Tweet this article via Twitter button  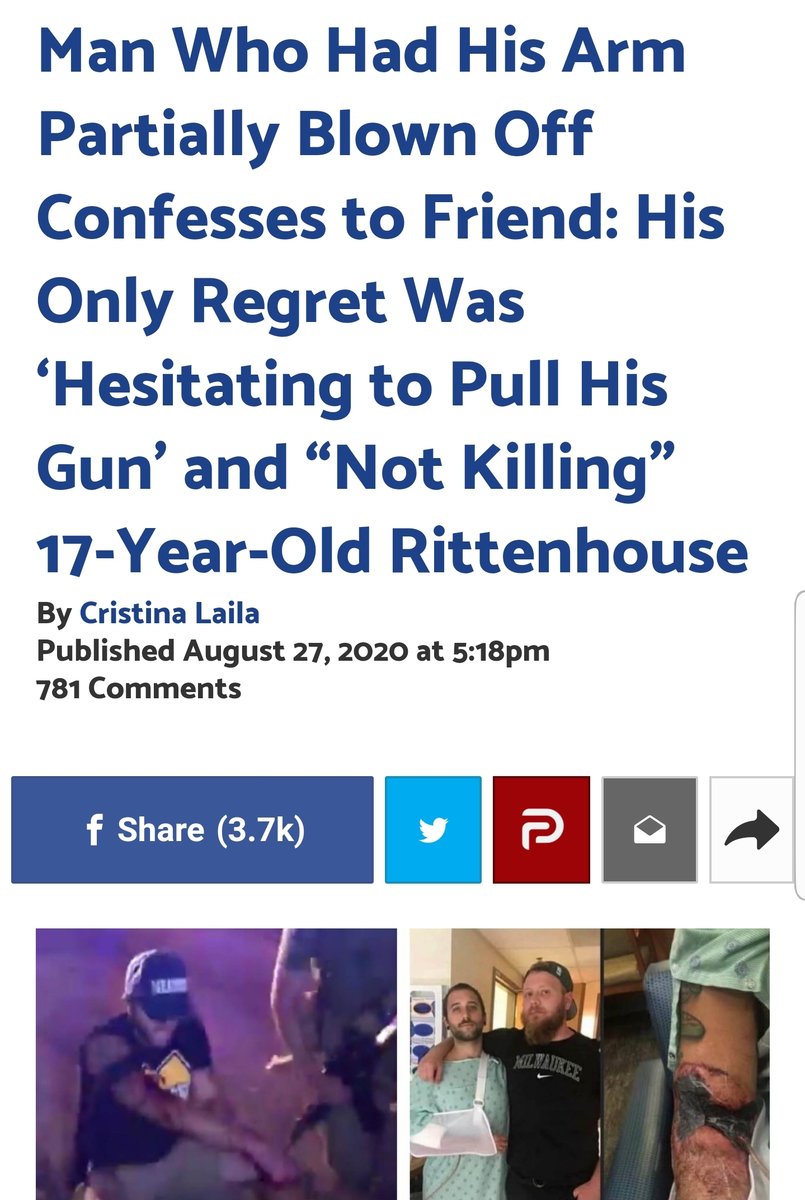(x=432, y=830)
